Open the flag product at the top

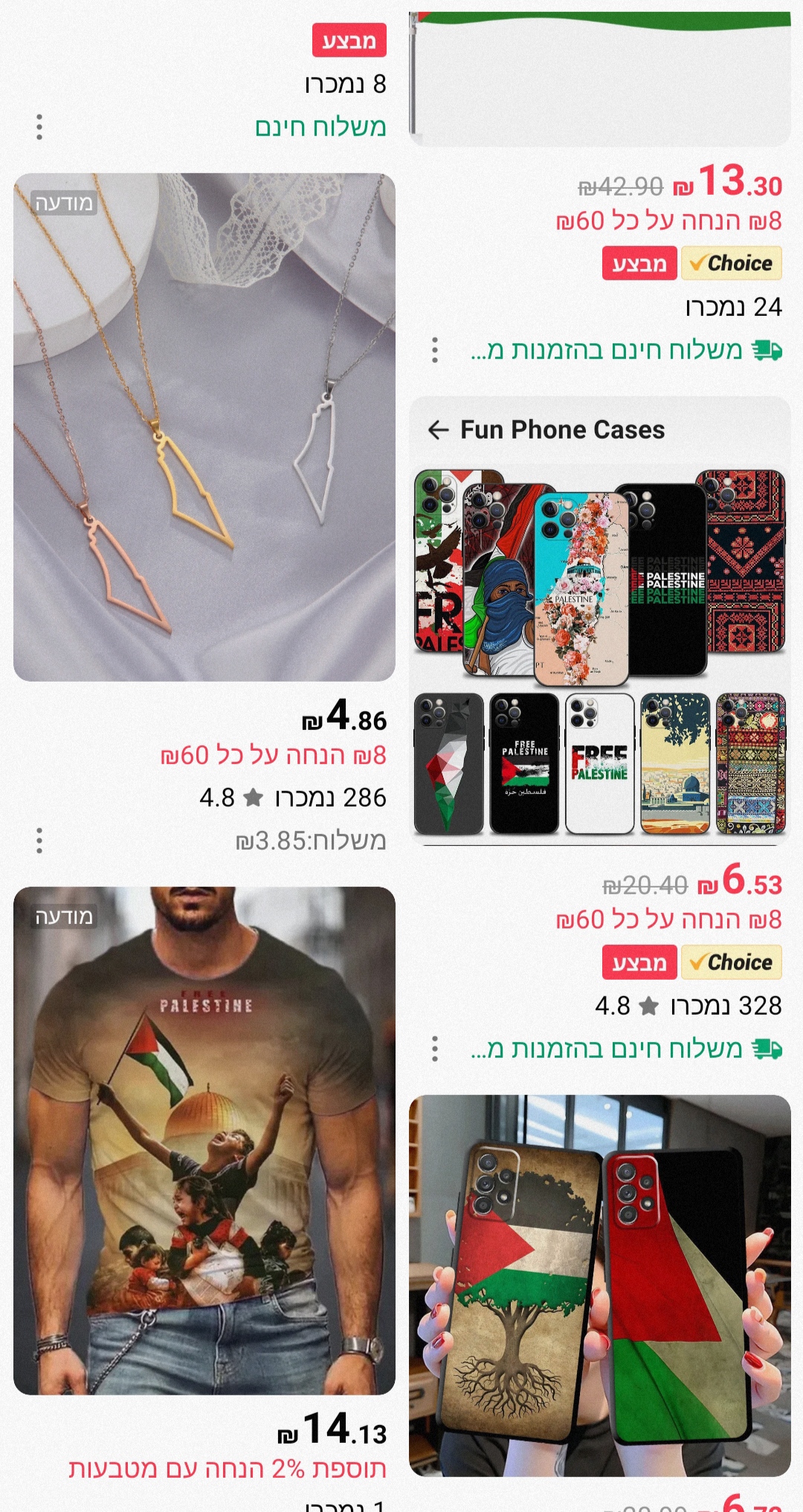click(x=599, y=78)
